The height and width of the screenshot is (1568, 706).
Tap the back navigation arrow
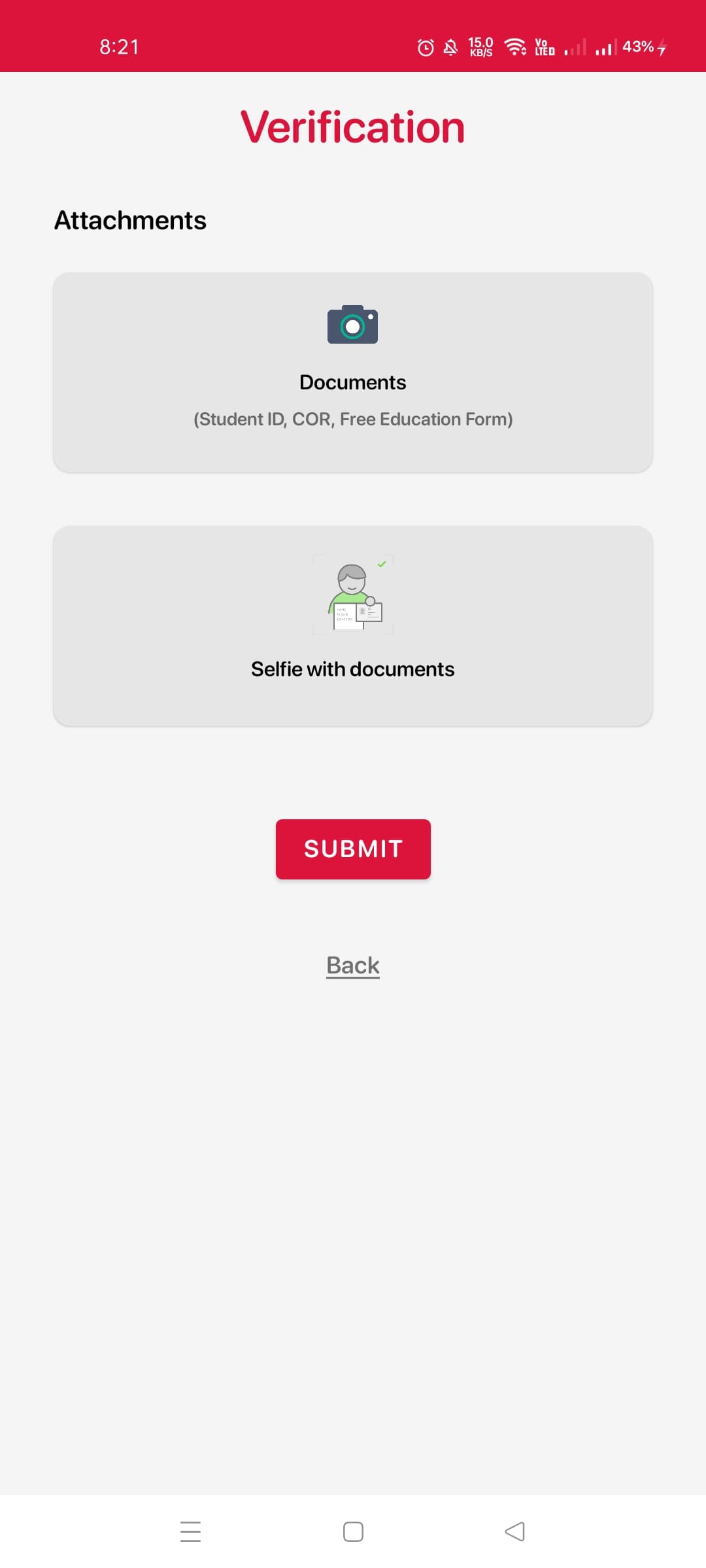pos(514,1532)
